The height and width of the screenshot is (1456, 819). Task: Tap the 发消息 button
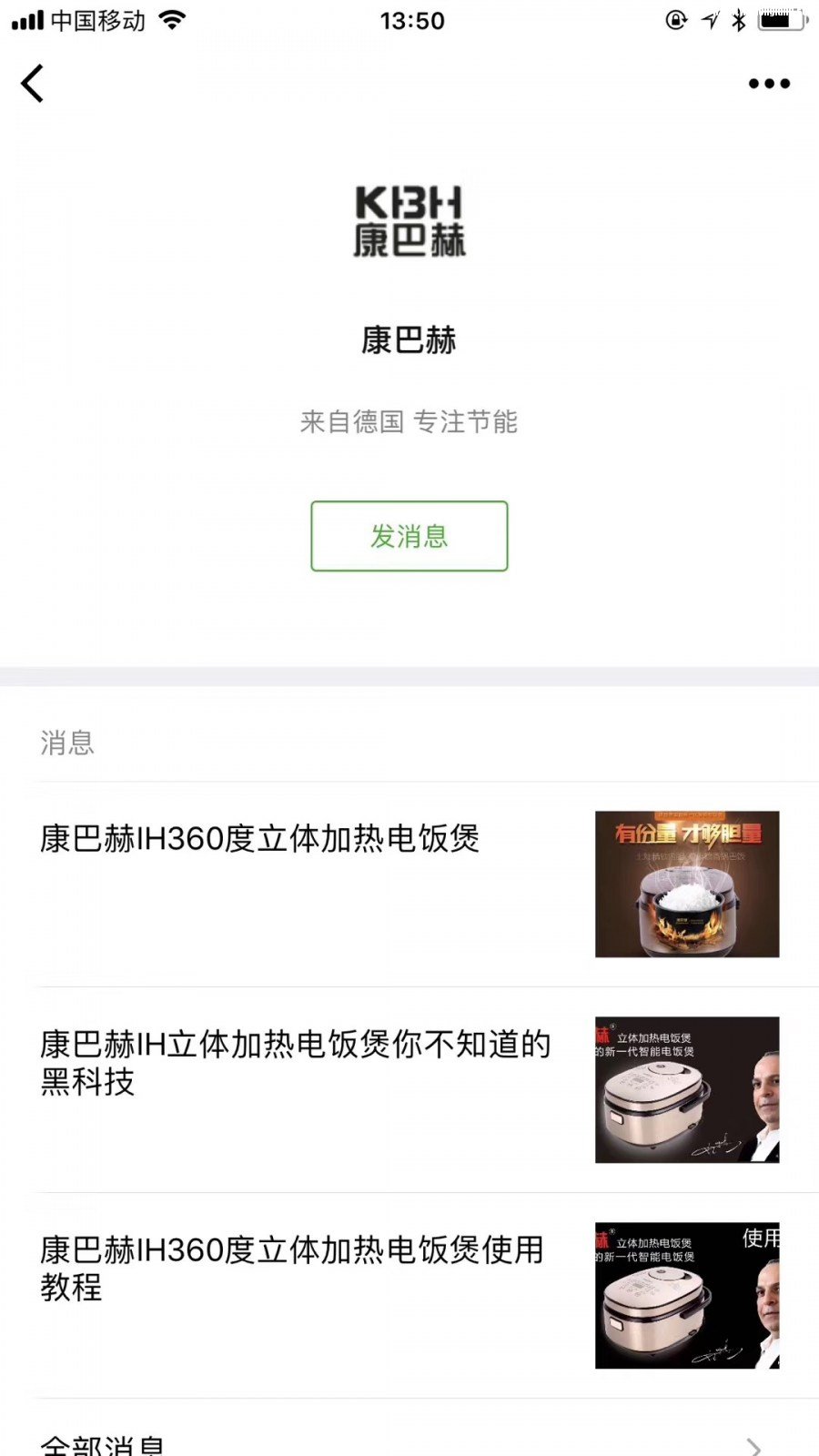(409, 536)
